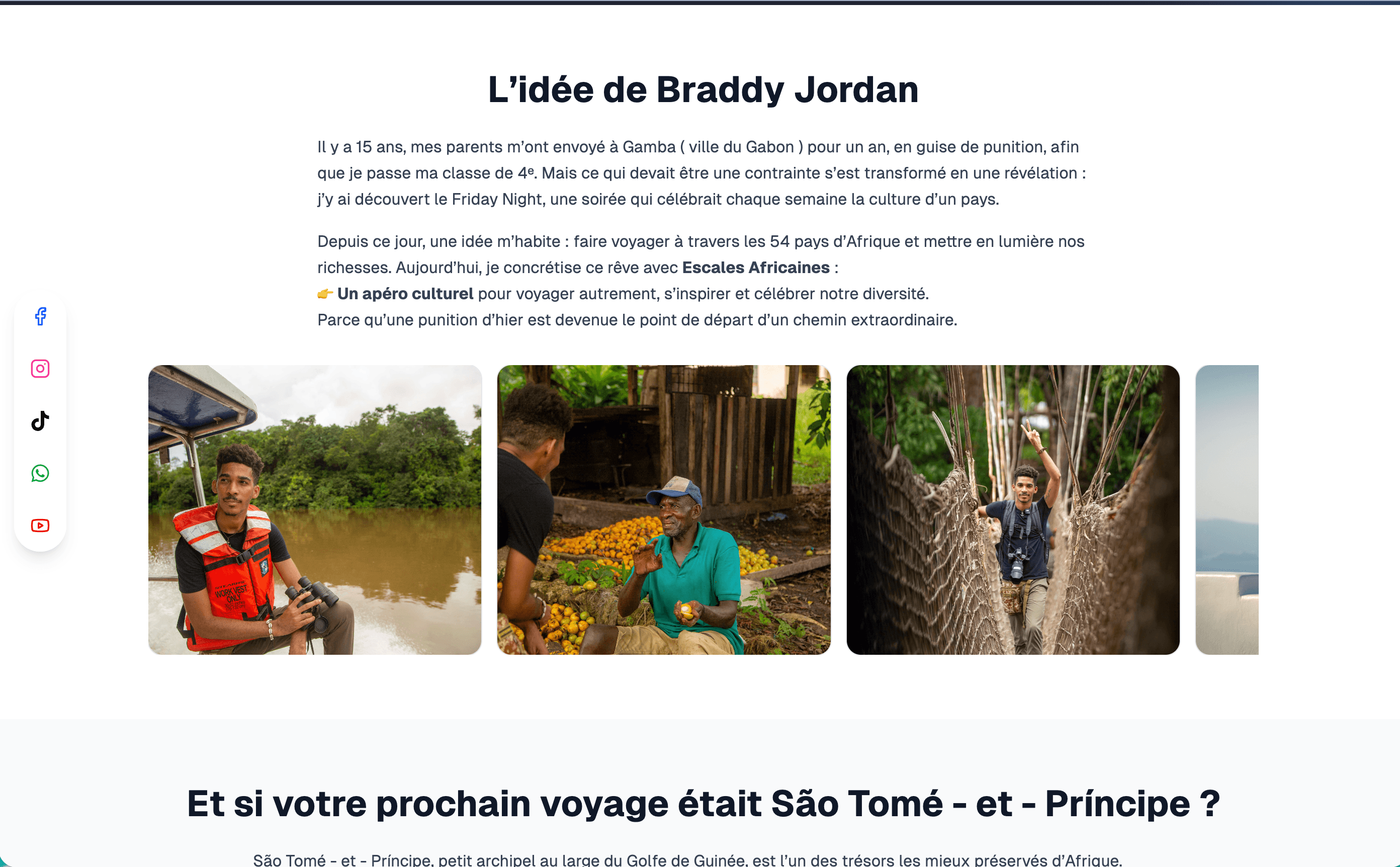
Task: Open the Facebook social link
Action: click(x=40, y=316)
